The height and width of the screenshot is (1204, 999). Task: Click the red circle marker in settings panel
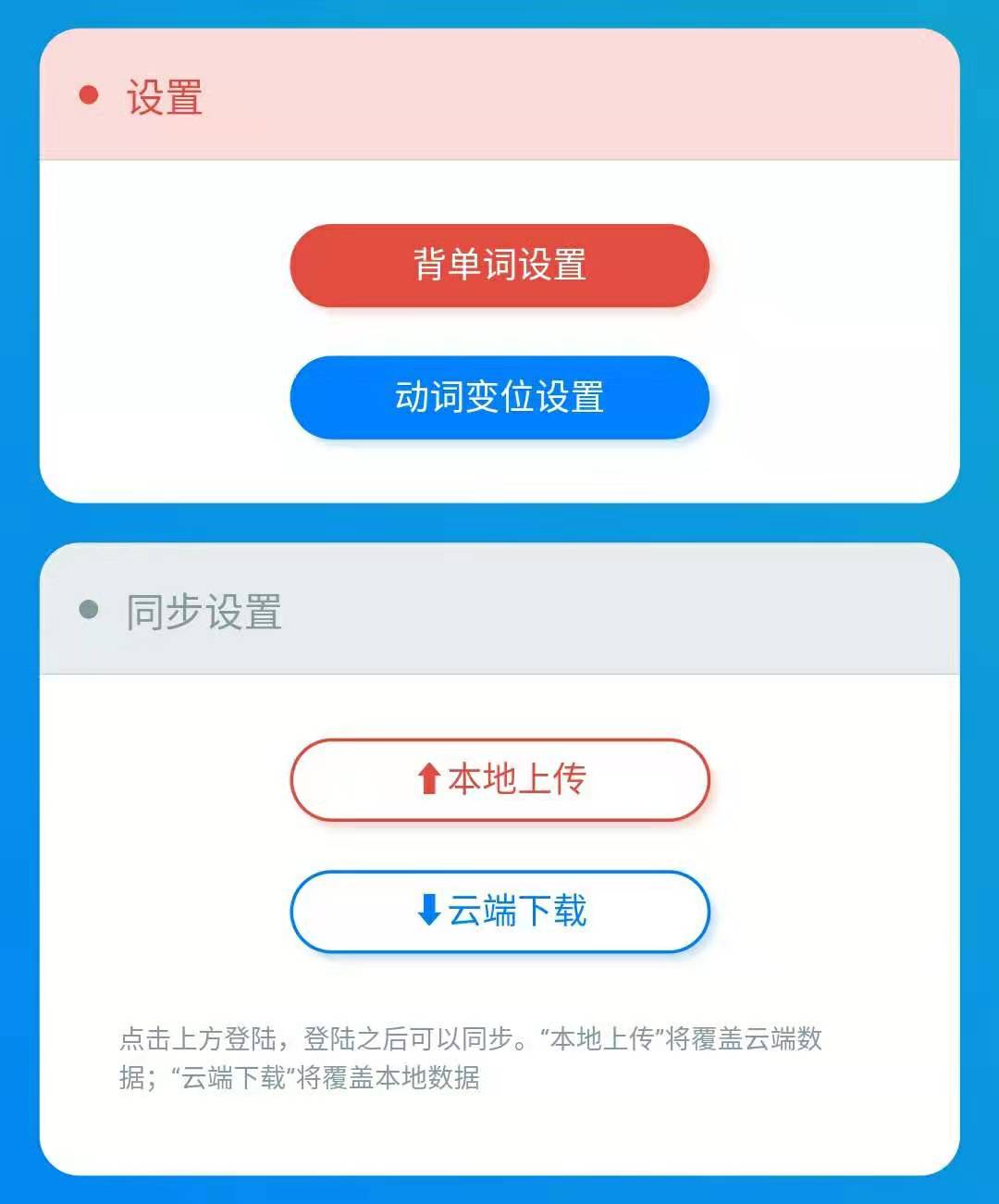(89, 93)
